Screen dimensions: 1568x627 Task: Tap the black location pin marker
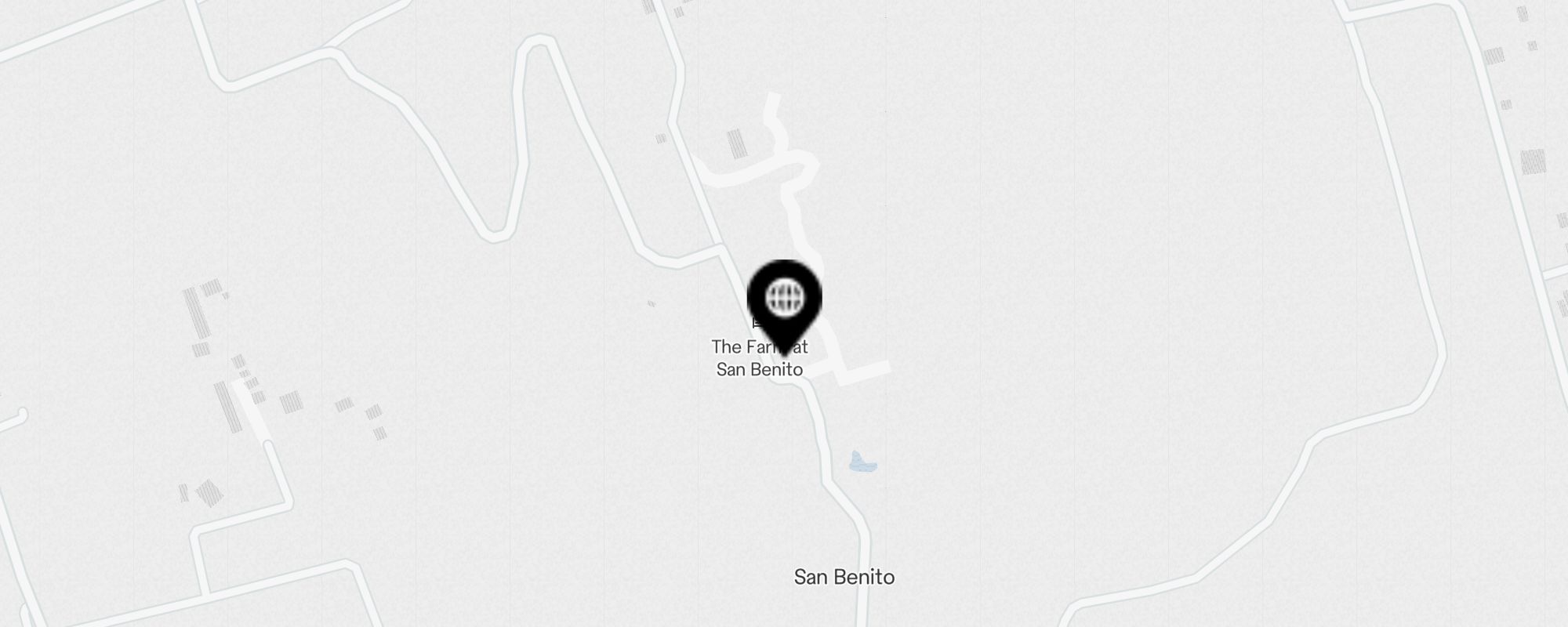(x=784, y=302)
